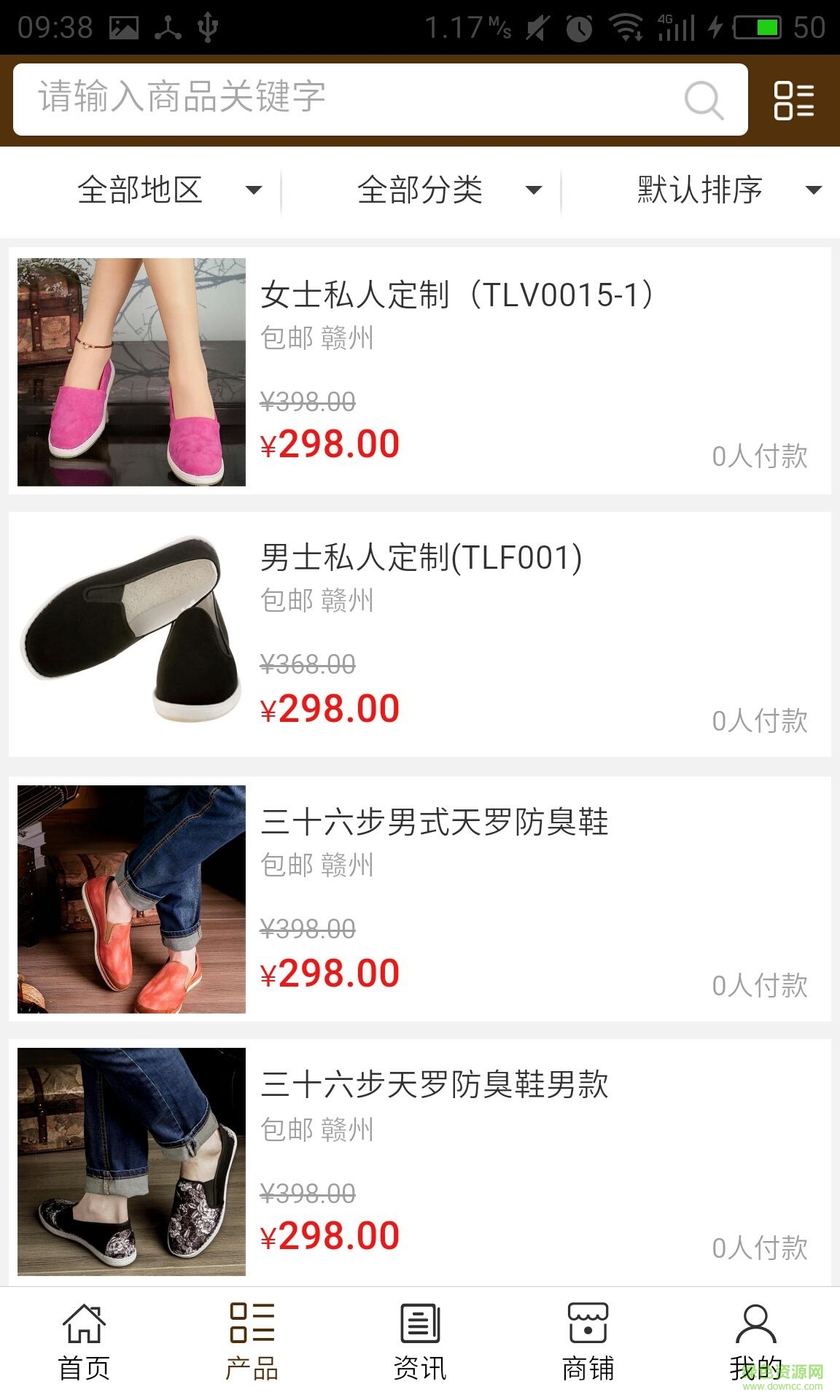840x1400 pixels.
Task: Open the 全部分类 category filter
Action: coord(446,190)
